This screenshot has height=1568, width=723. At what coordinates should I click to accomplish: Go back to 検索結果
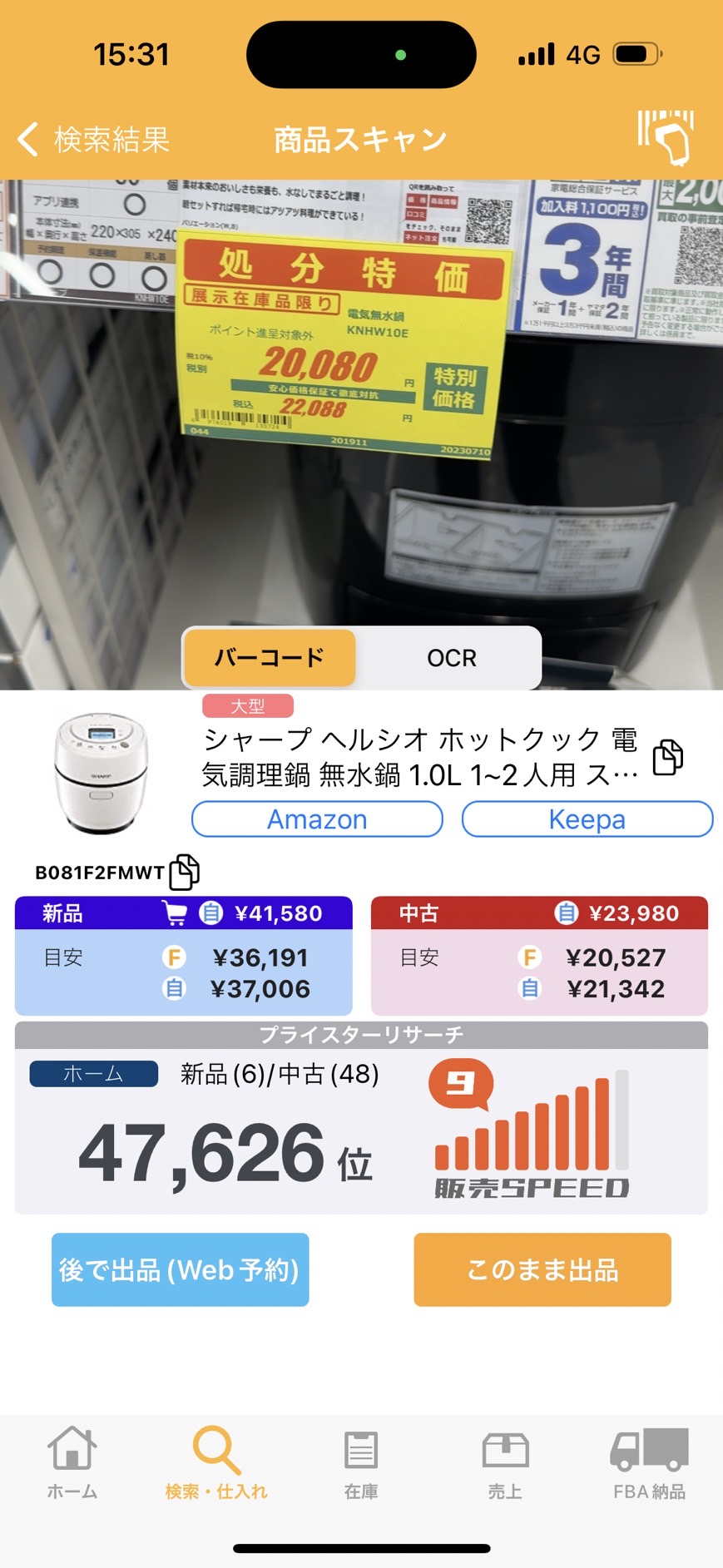(93, 139)
